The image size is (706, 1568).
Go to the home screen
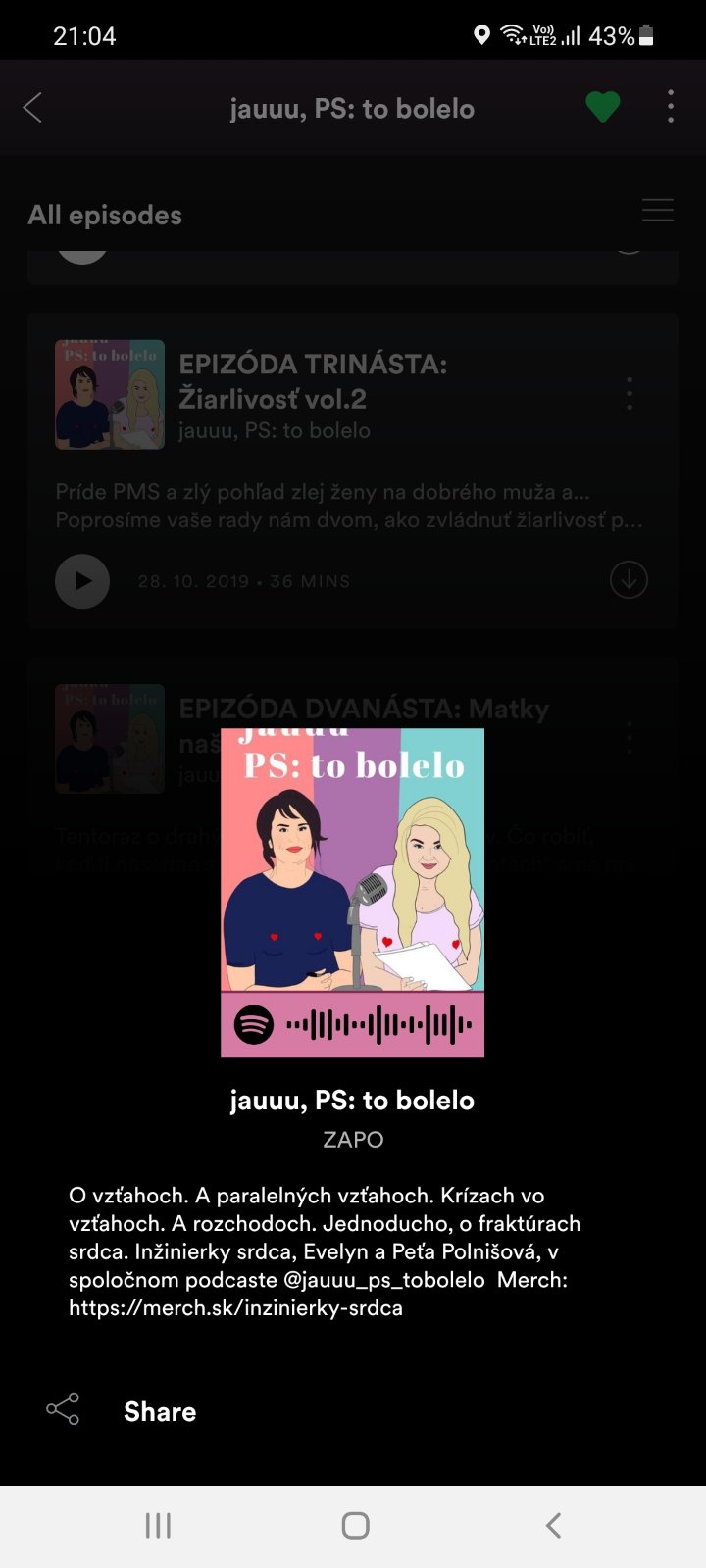point(355,1525)
